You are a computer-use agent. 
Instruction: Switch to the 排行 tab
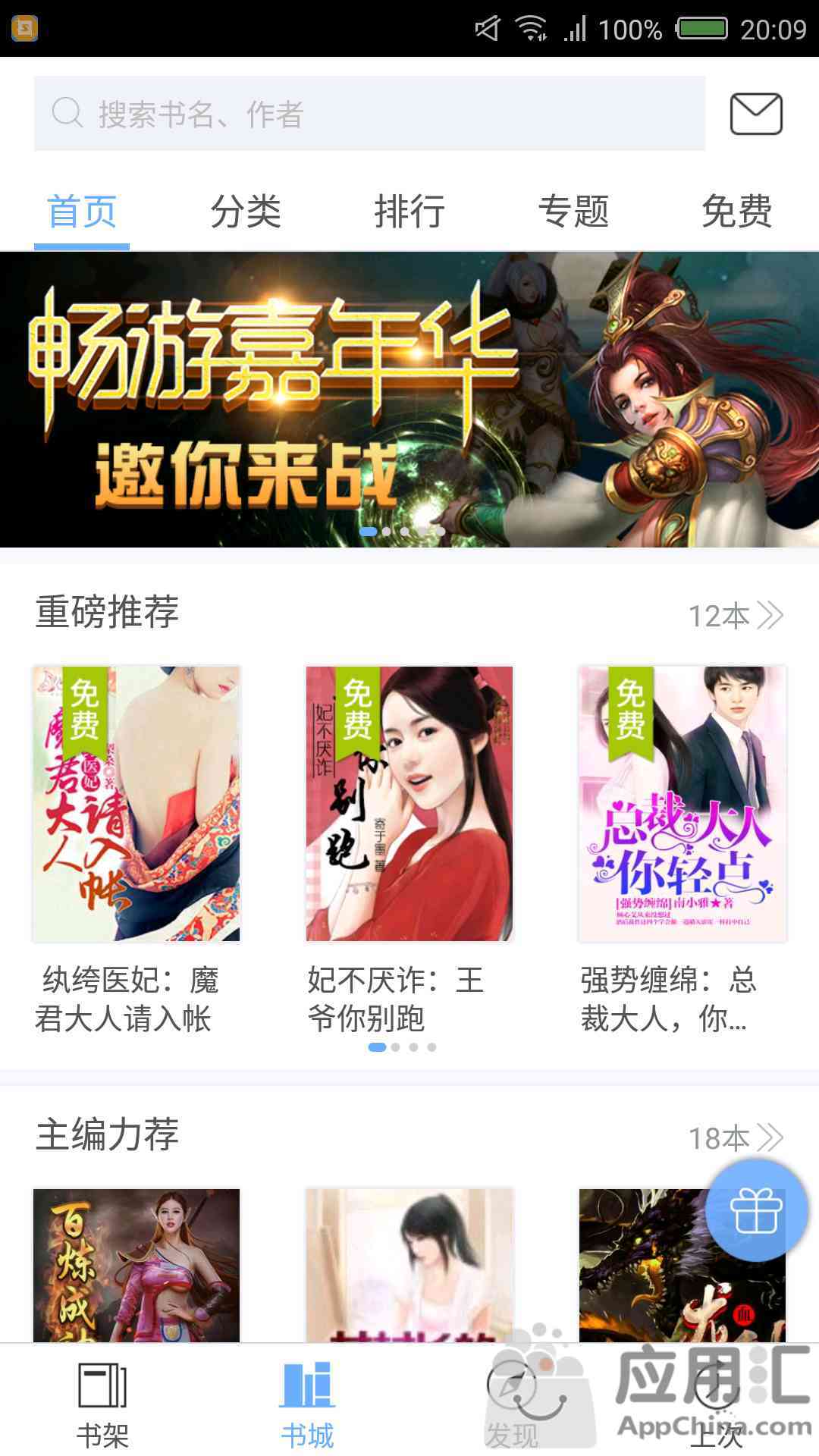pyautogui.click(x=409, y=212)
